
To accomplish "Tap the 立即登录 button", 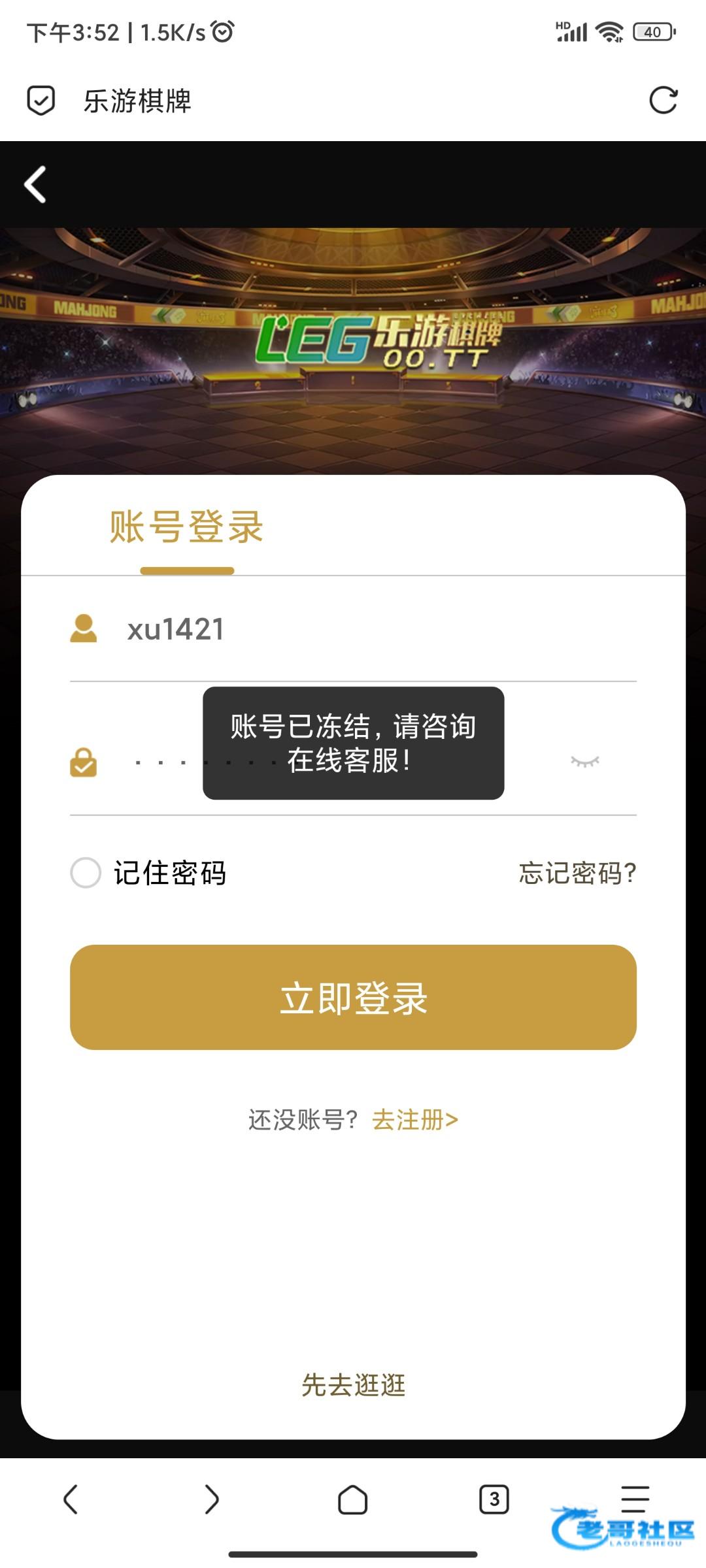I will click(x=353, y=998).
